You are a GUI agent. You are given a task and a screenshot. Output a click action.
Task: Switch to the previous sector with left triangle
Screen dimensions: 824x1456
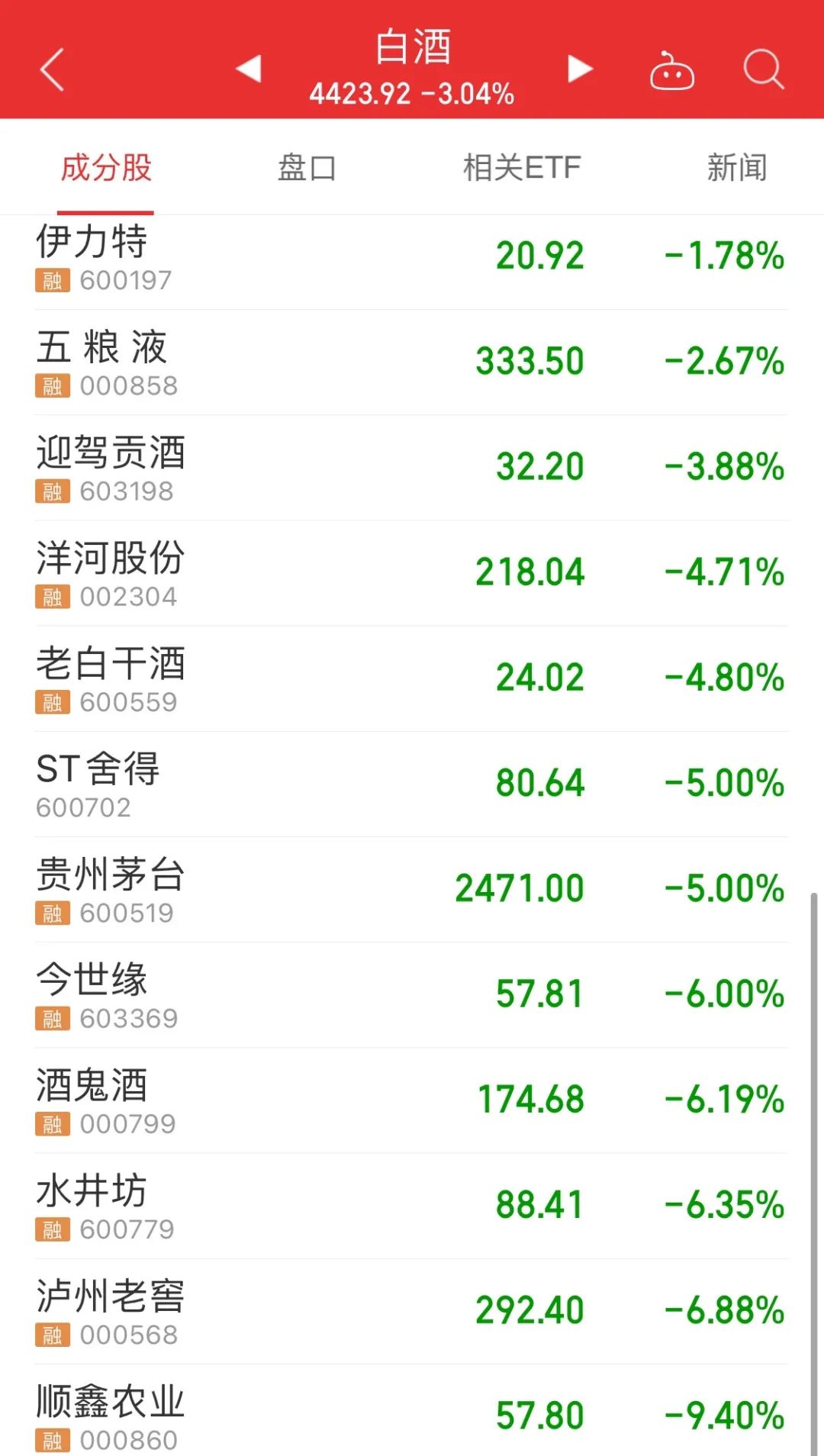point(249,69)
